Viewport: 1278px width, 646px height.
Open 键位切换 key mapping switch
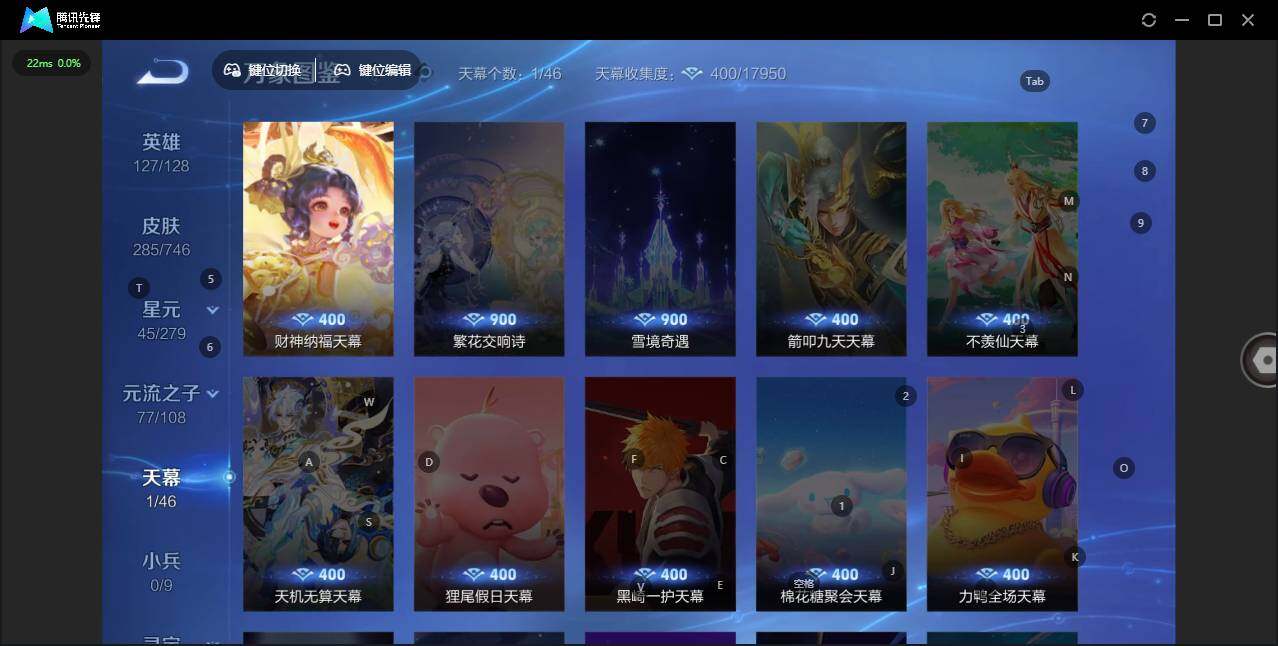pyautogui.click(x=263, y=70)
